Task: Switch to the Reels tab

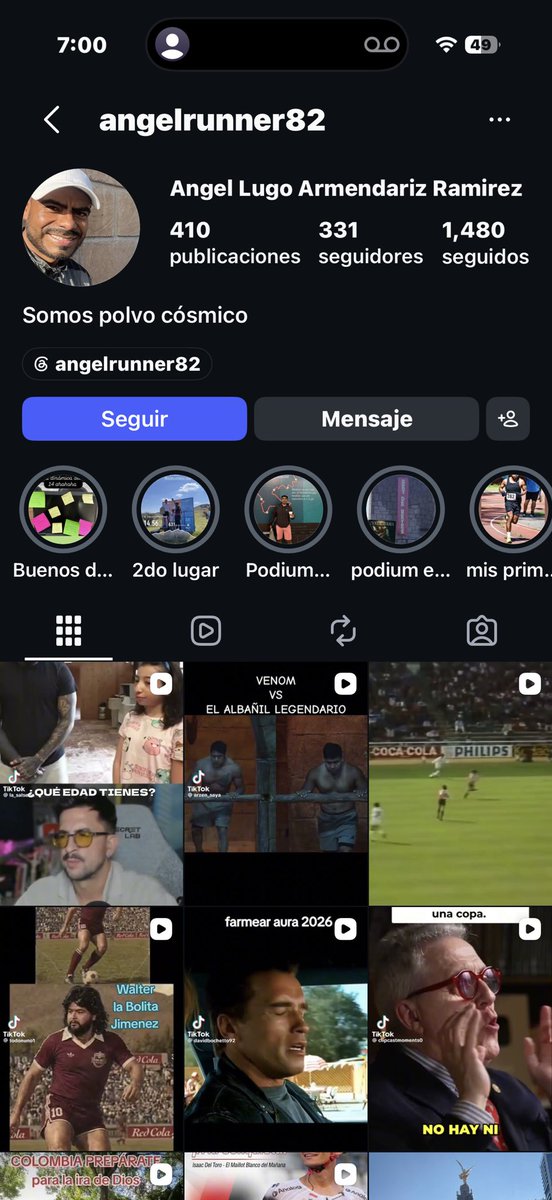Action: pos(206,630)
